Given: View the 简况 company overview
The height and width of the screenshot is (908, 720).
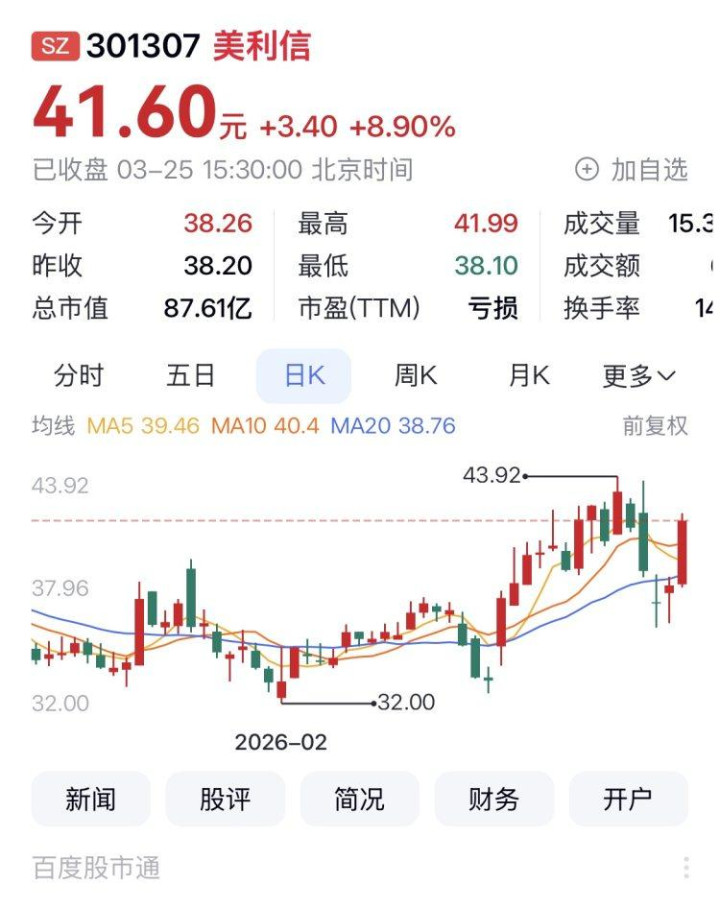Looking at the screenshot, I should (359, 799).
